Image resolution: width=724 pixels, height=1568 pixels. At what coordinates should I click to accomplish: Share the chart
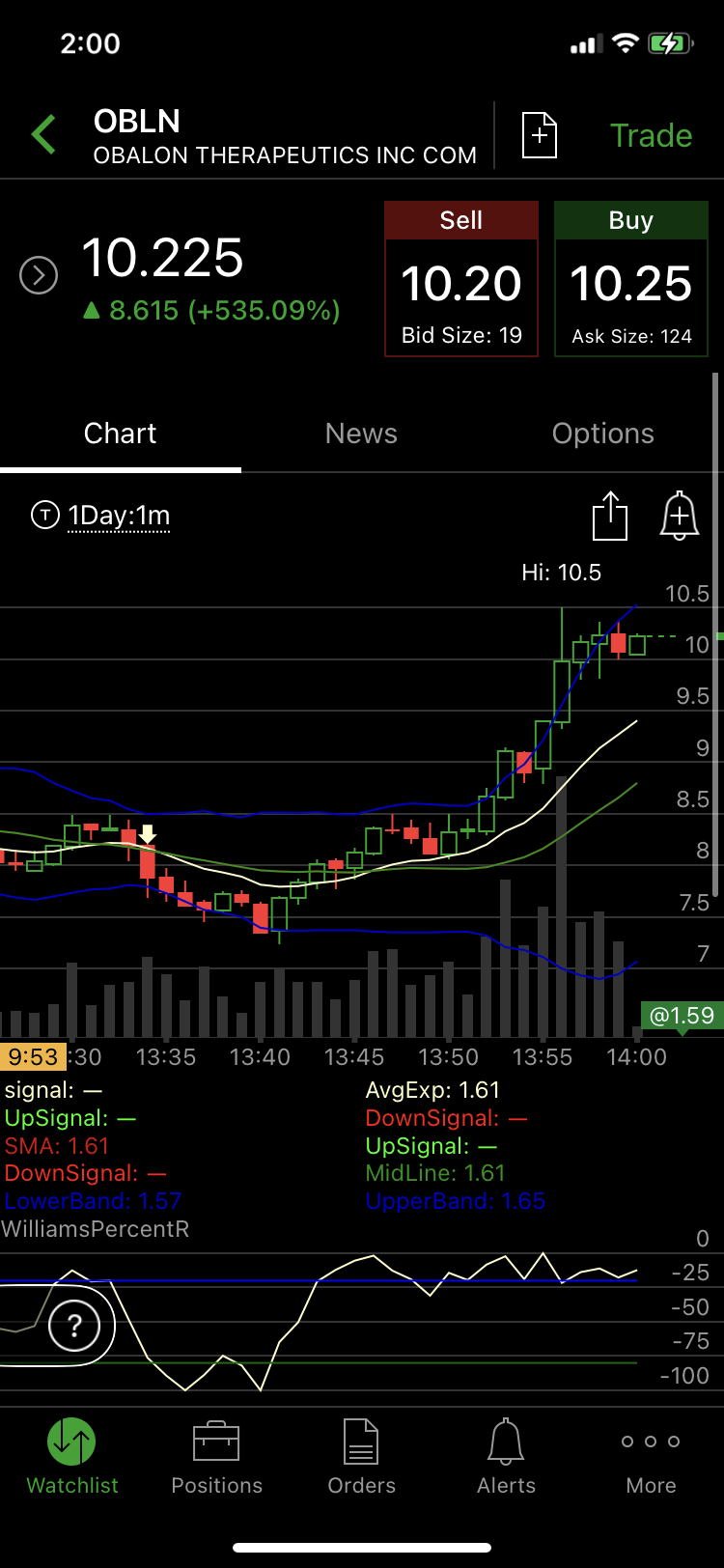[x=609, y=516]
